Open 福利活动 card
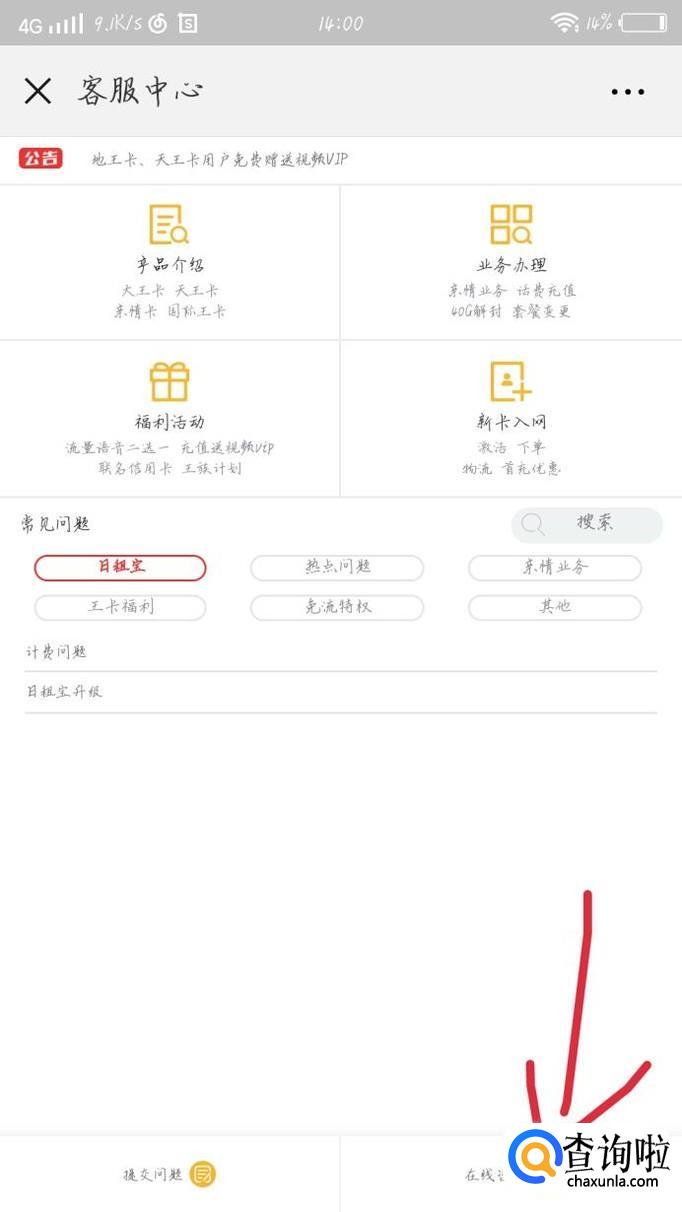This screenshot has height=1212, width=682. (x=170, y=418)
